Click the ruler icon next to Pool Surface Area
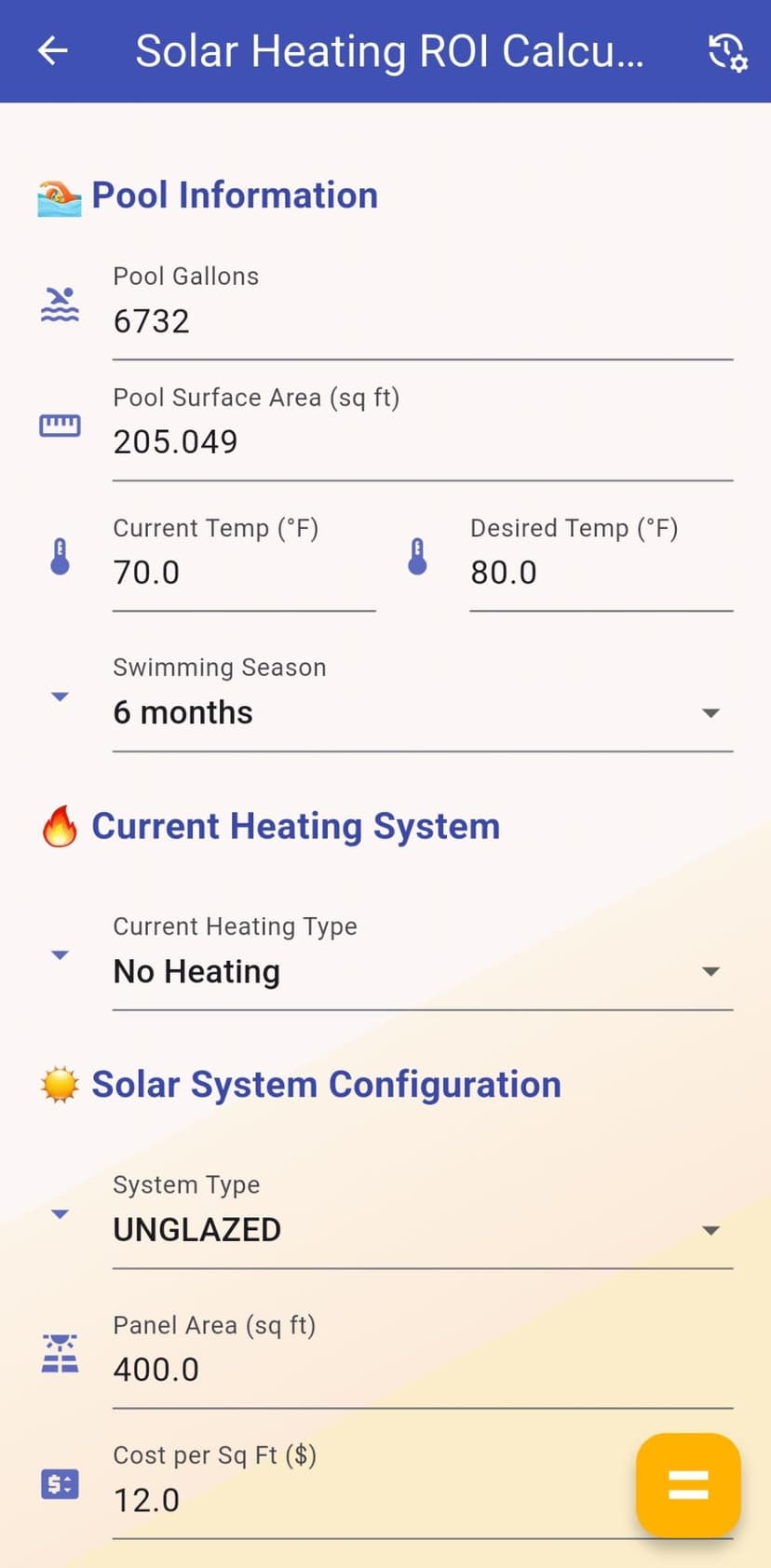Image resolution: width=771 pixels, height=1568 pixels. click(x=59, y=425)
